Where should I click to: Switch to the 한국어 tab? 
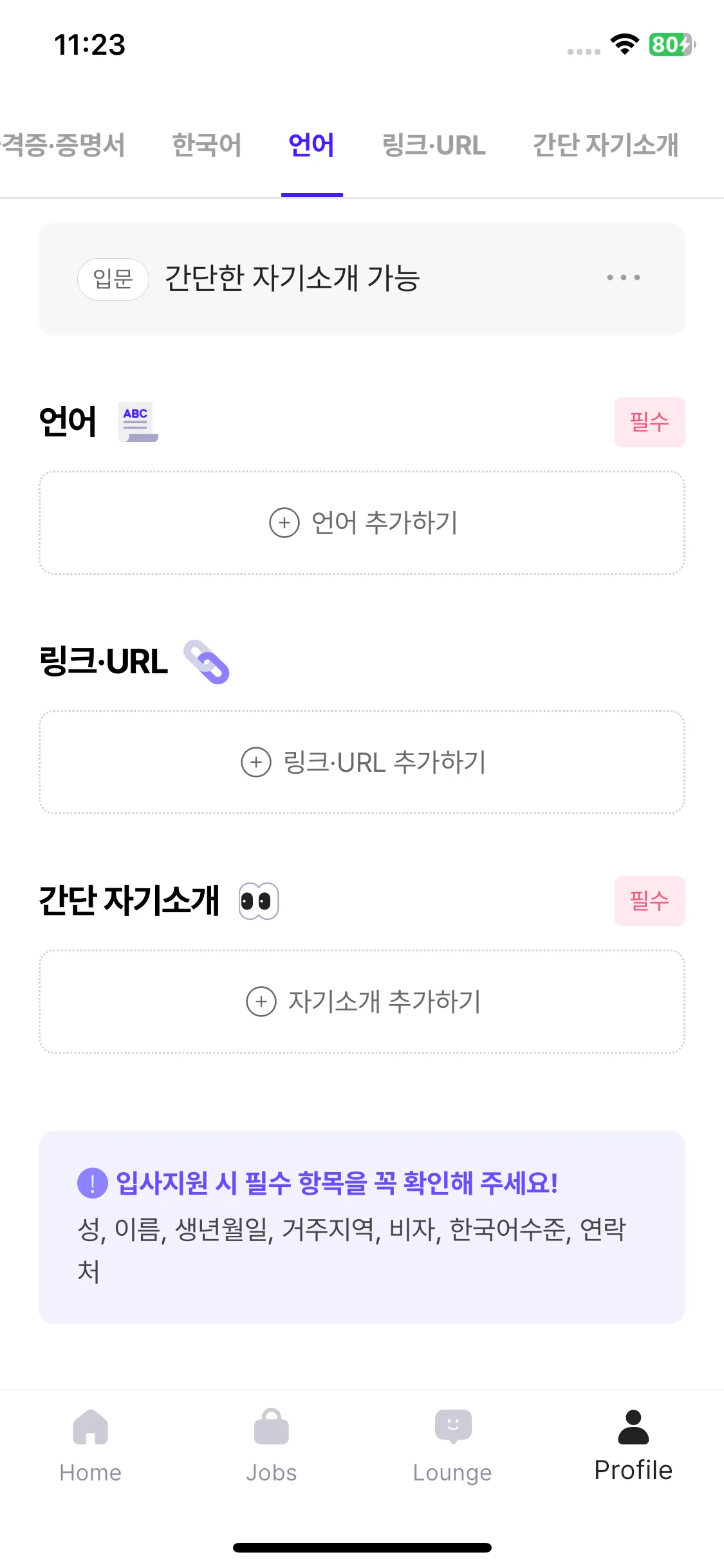click(207, 145)
